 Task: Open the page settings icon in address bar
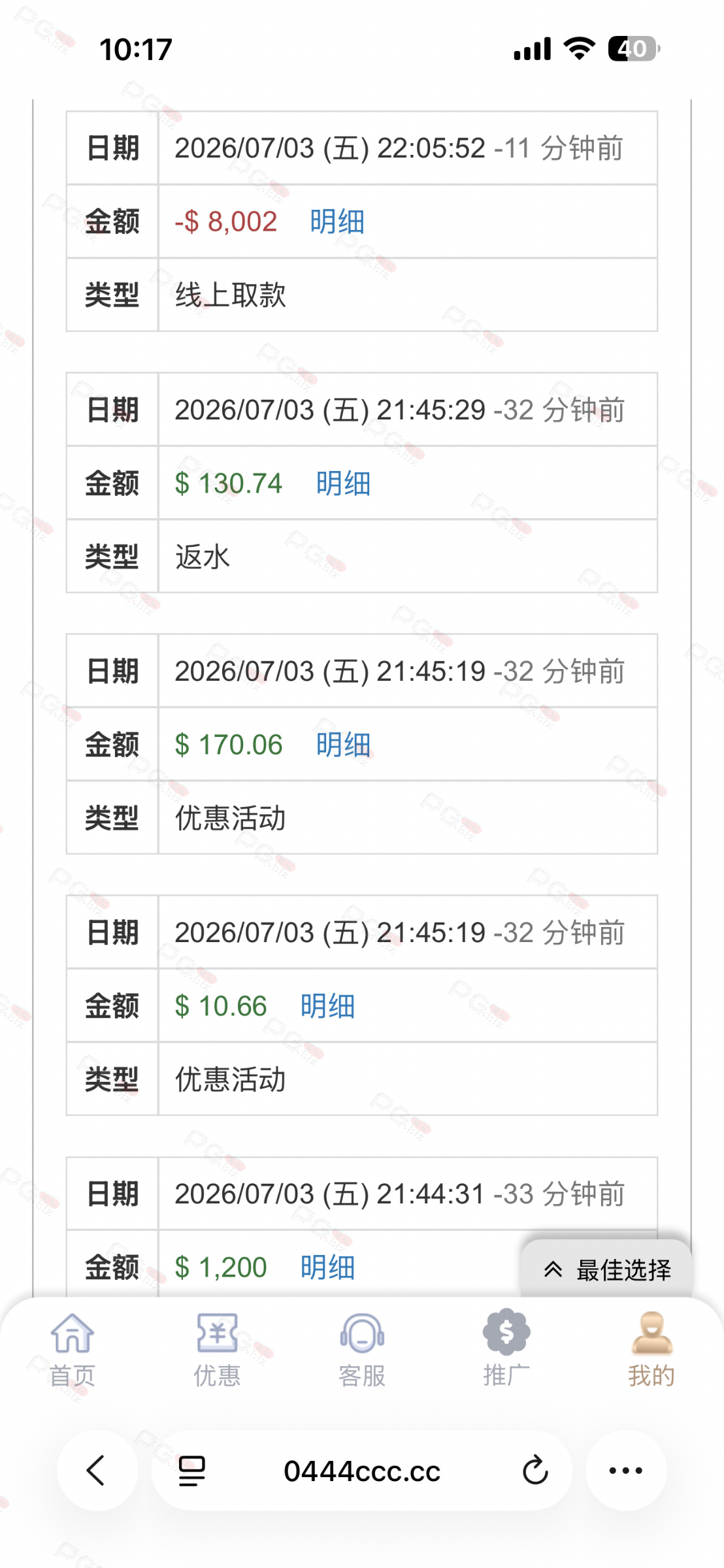coord(192,1471)
